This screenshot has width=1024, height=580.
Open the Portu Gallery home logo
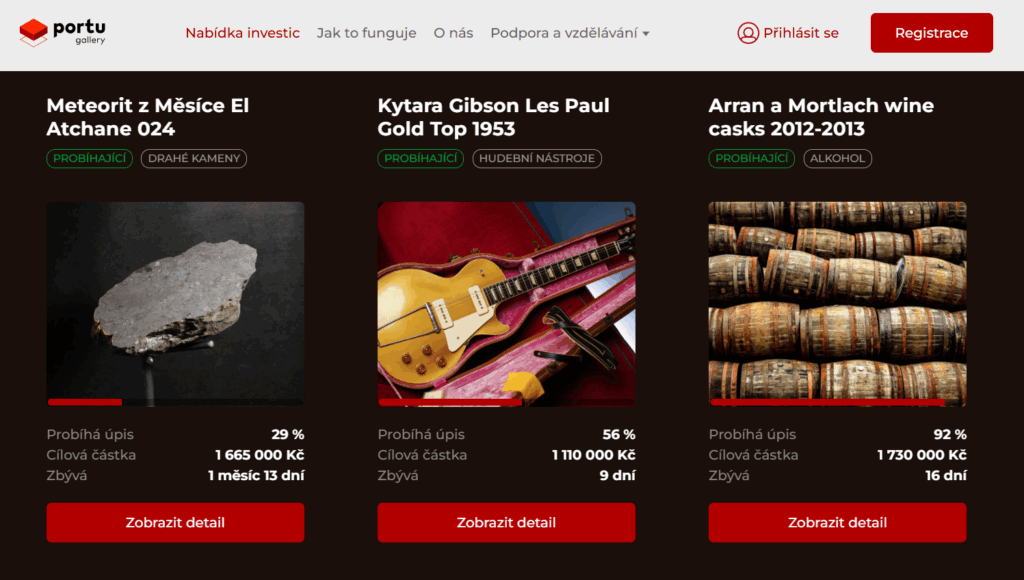[x=62, y=32]
